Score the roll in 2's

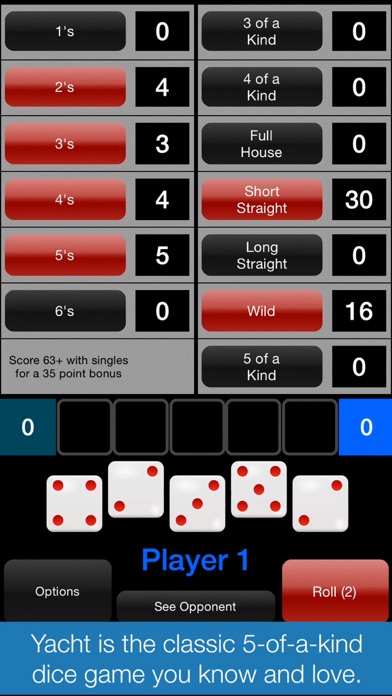(x=65, y=87)
